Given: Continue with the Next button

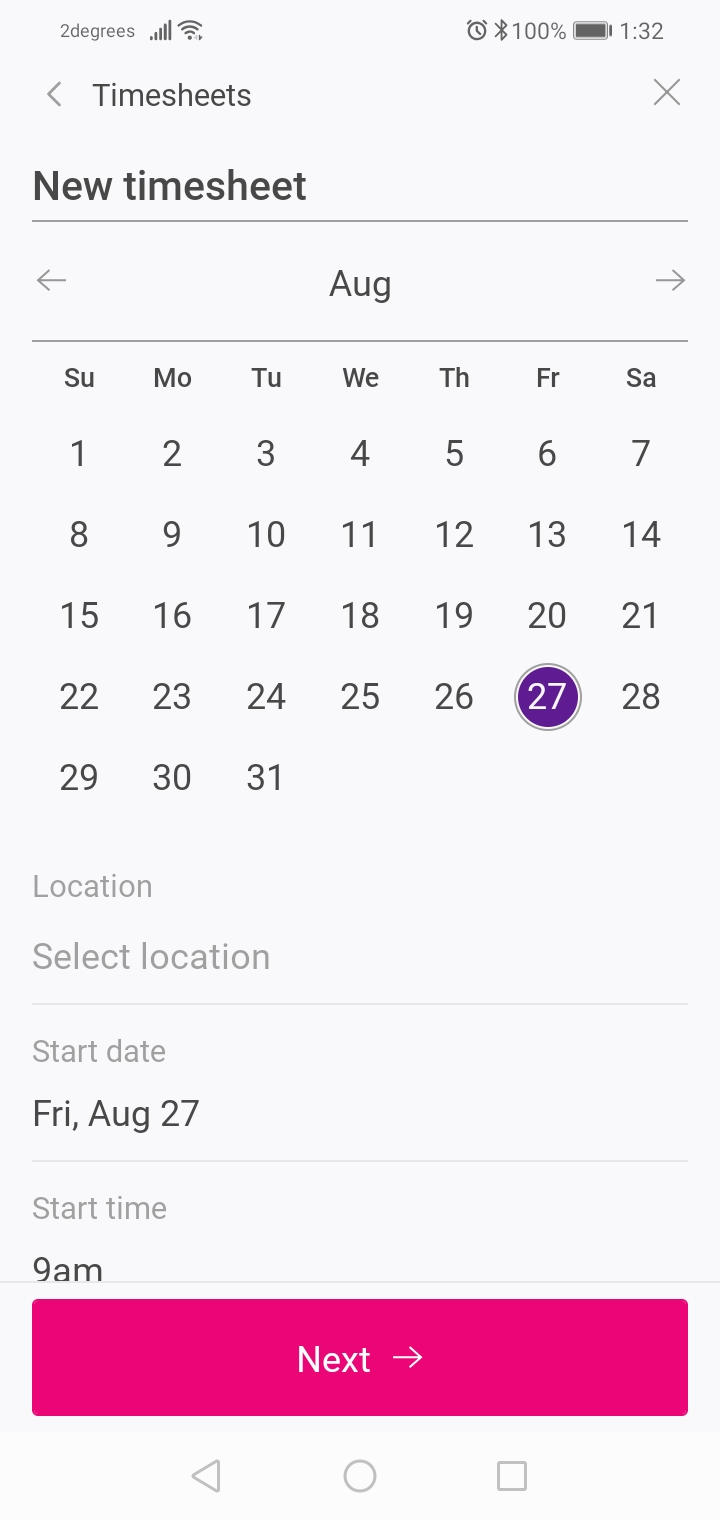Looking at the screenshot, I should (360, 1357).
